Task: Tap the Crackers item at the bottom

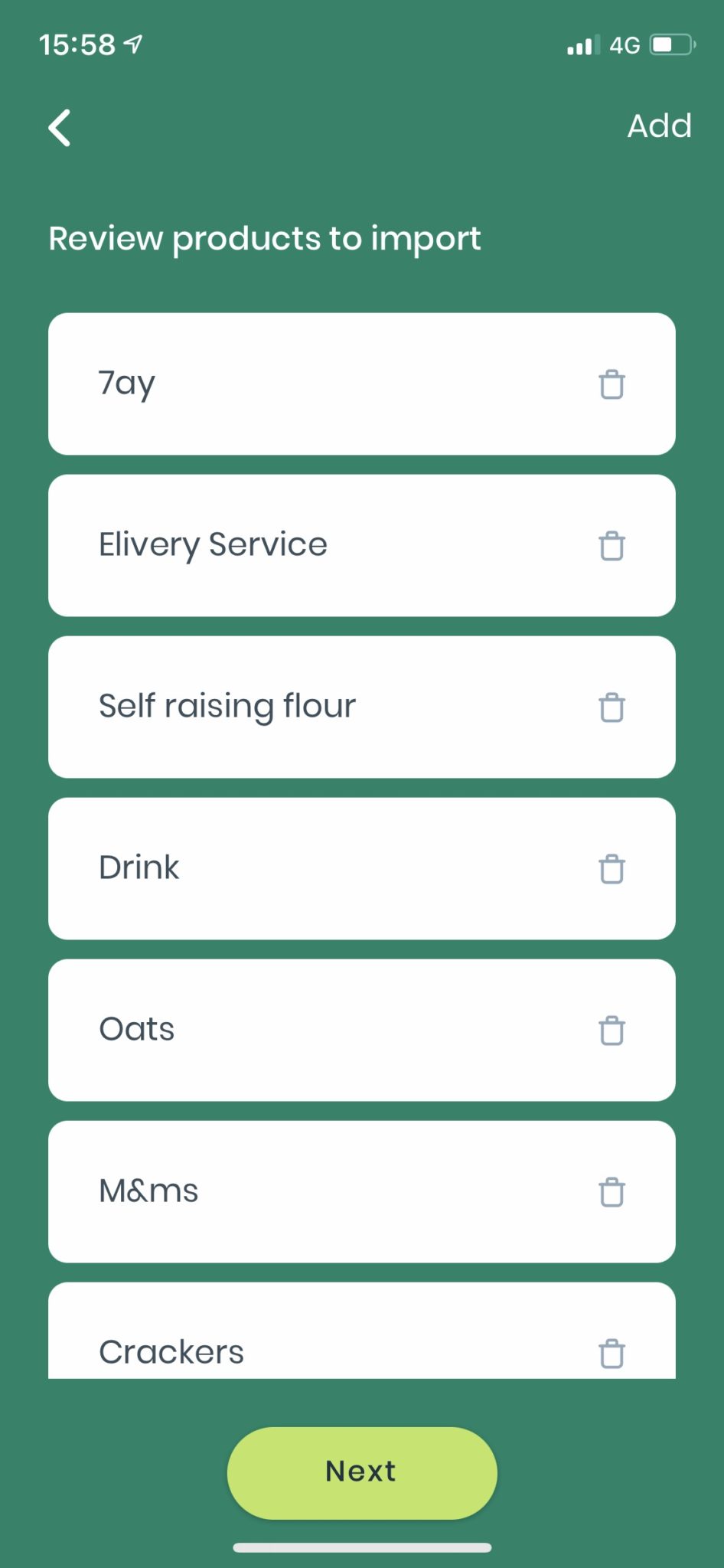Action: pos(306,1351)
